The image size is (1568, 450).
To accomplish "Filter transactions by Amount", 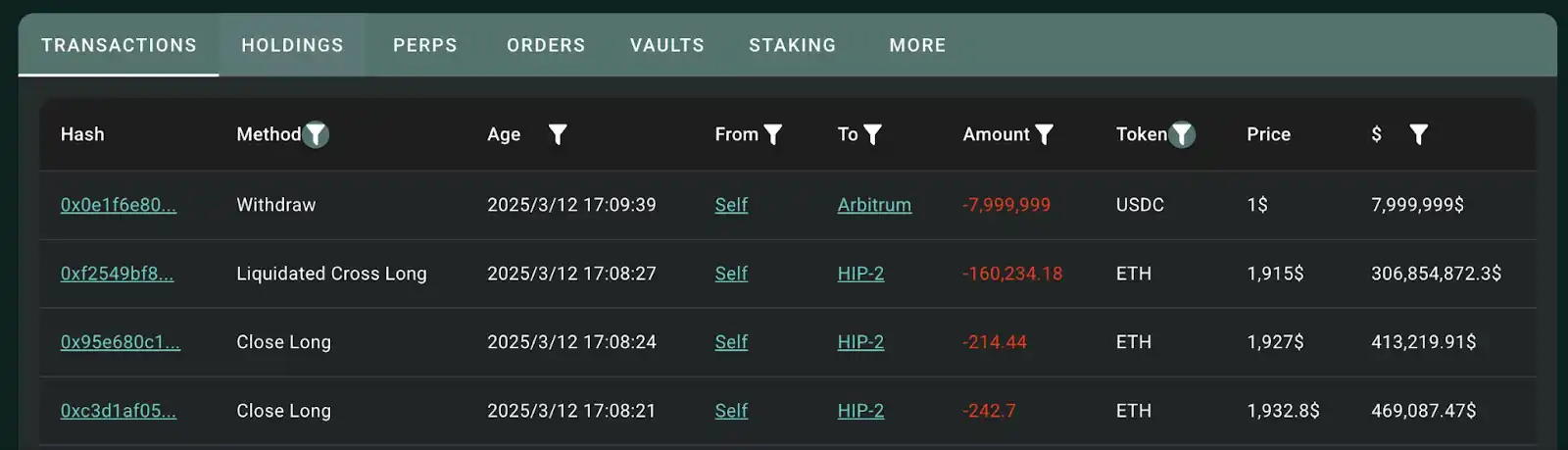I will click(x=1044, y=134).
